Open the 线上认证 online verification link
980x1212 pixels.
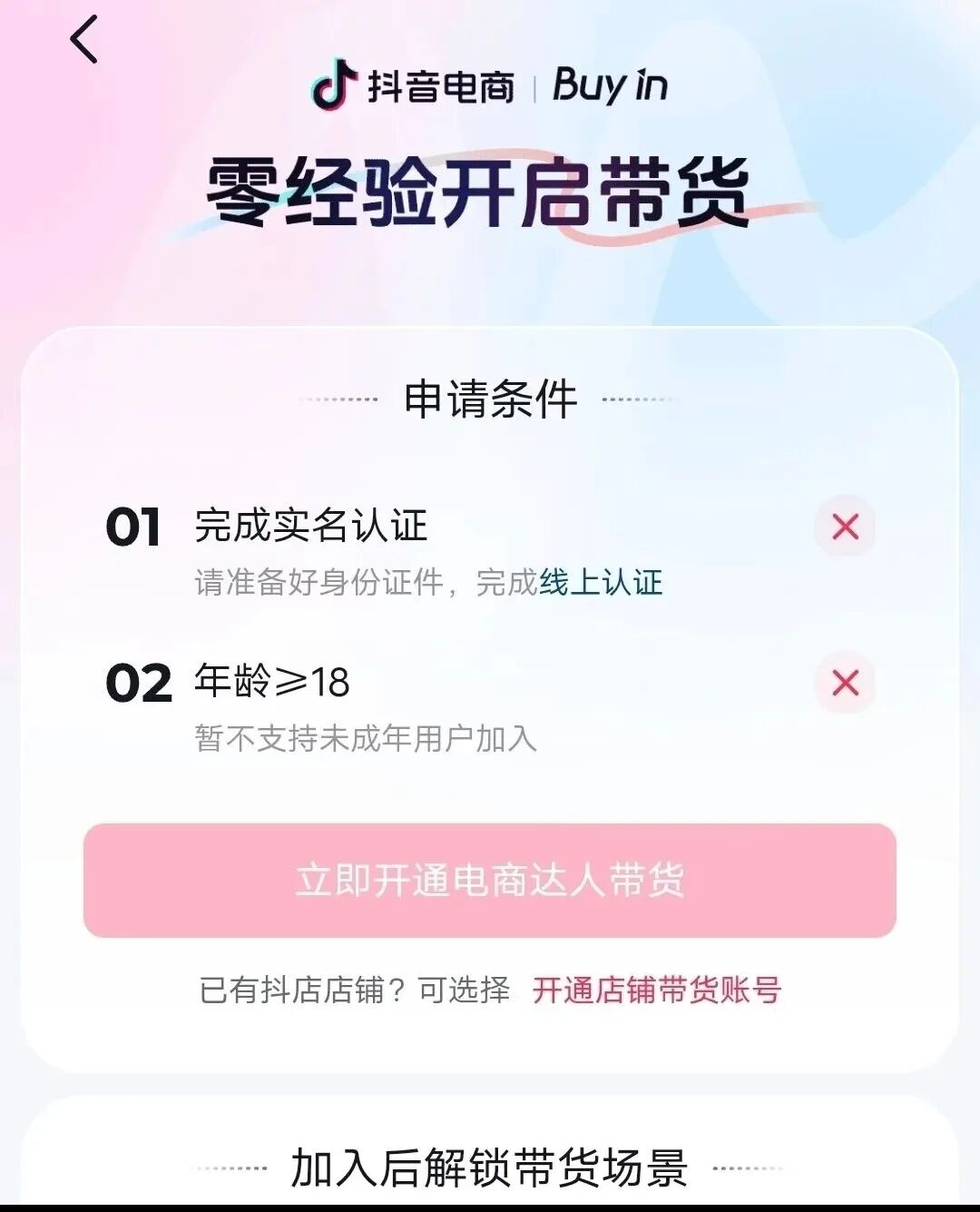click(x=601, y=582)
